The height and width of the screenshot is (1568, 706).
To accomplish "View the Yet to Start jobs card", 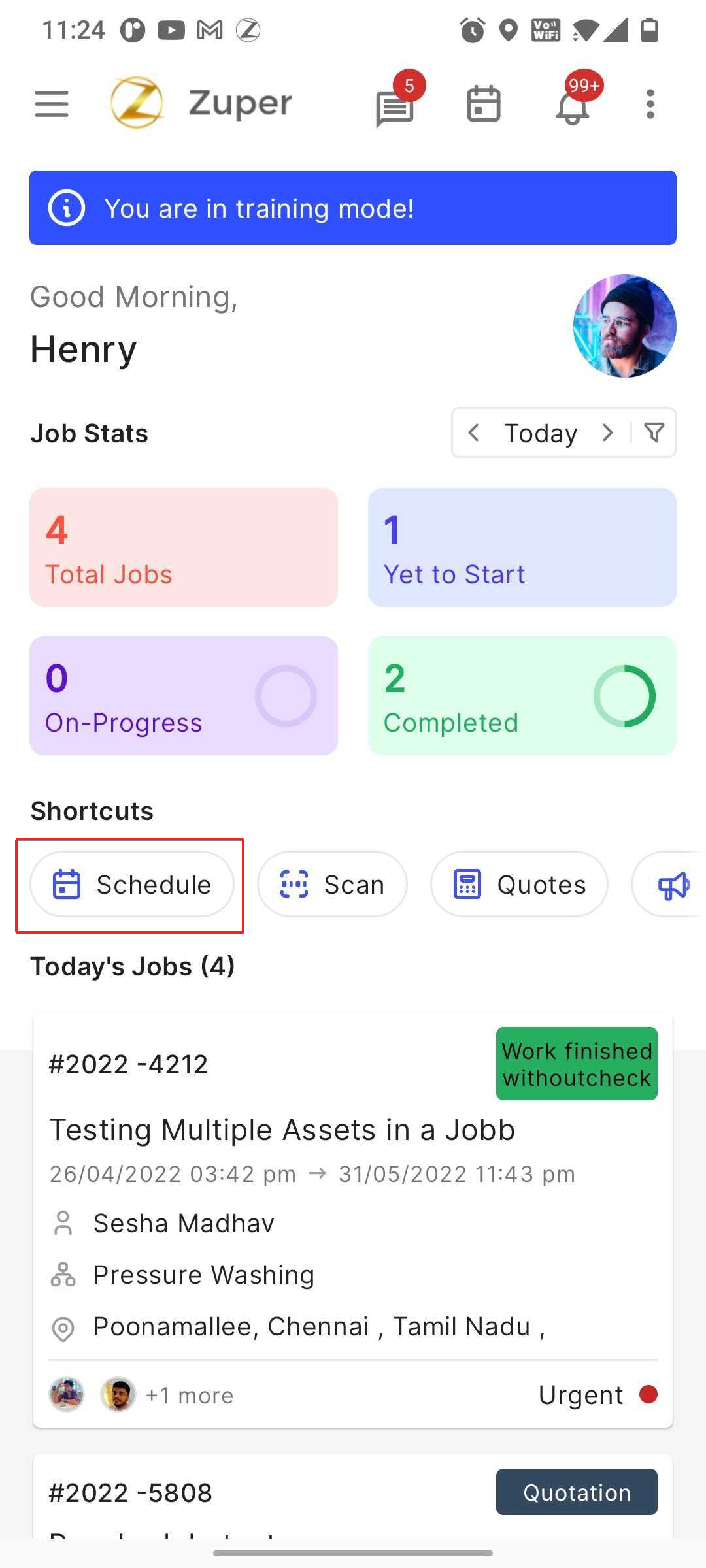I will coord(522,547).
